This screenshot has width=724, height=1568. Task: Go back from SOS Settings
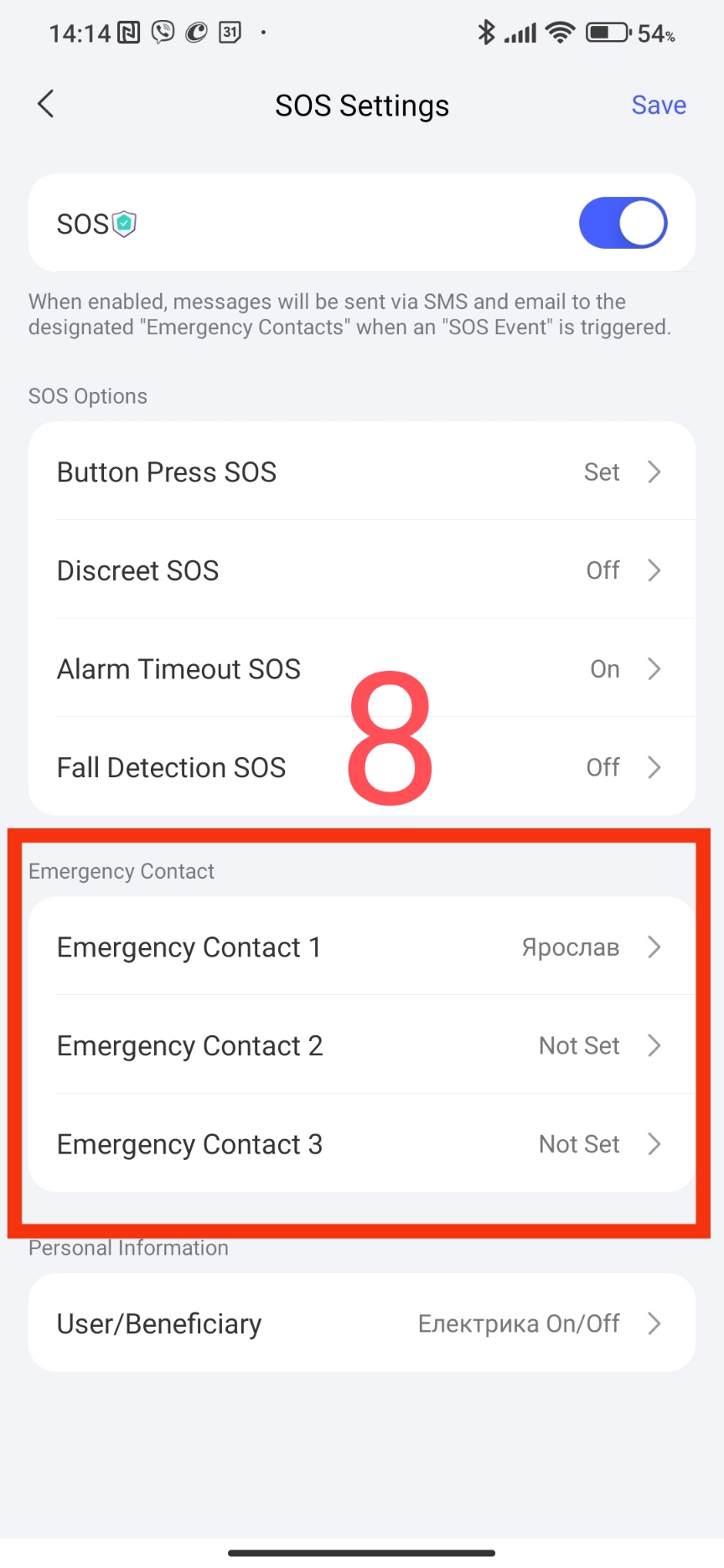pos(46,105)
